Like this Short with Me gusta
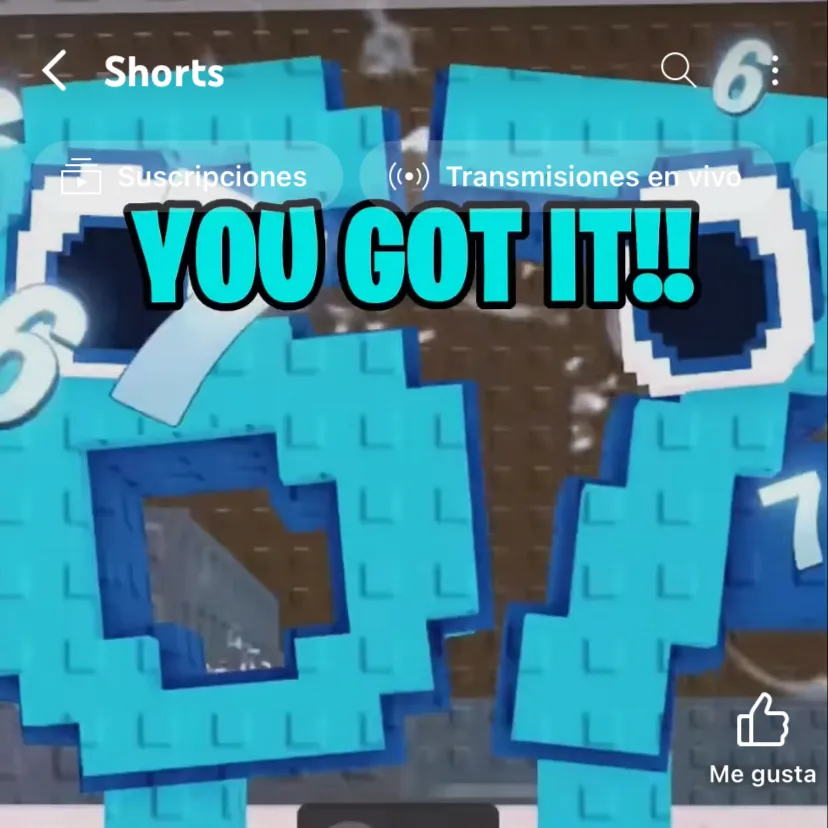Image resolution: width=828 pixels, height=828 pixels. (762, 722)
